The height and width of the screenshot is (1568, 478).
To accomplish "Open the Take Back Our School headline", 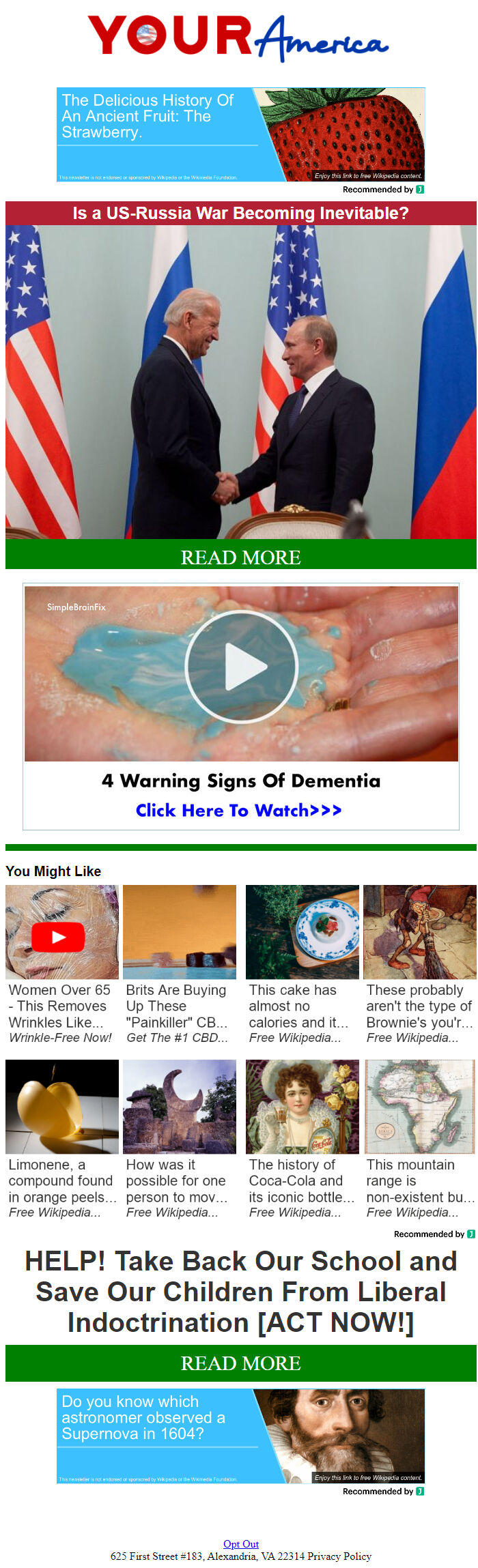I will click(x=240, y=1291).
